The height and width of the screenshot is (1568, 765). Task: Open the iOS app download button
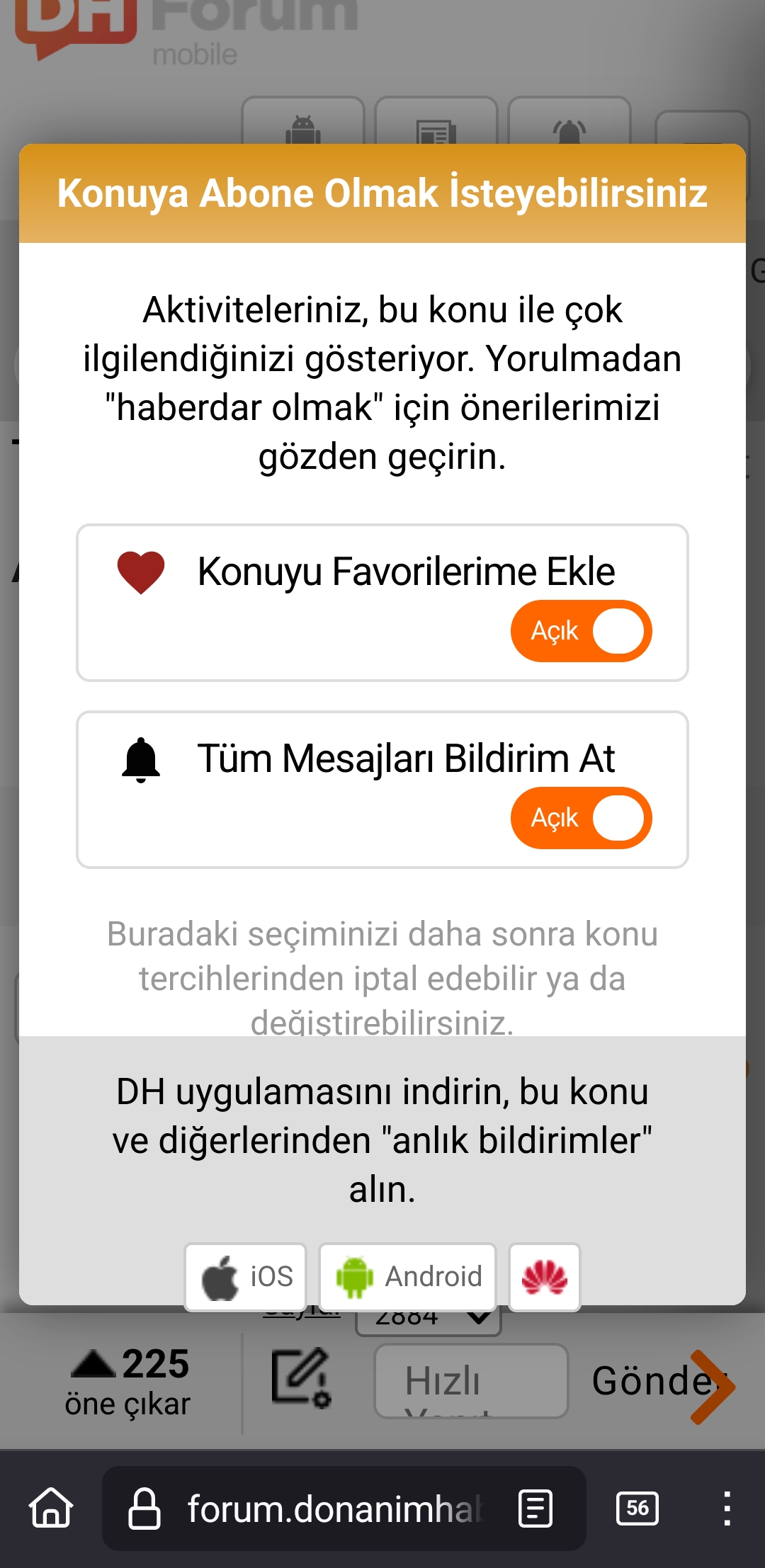pos(246,1277)
